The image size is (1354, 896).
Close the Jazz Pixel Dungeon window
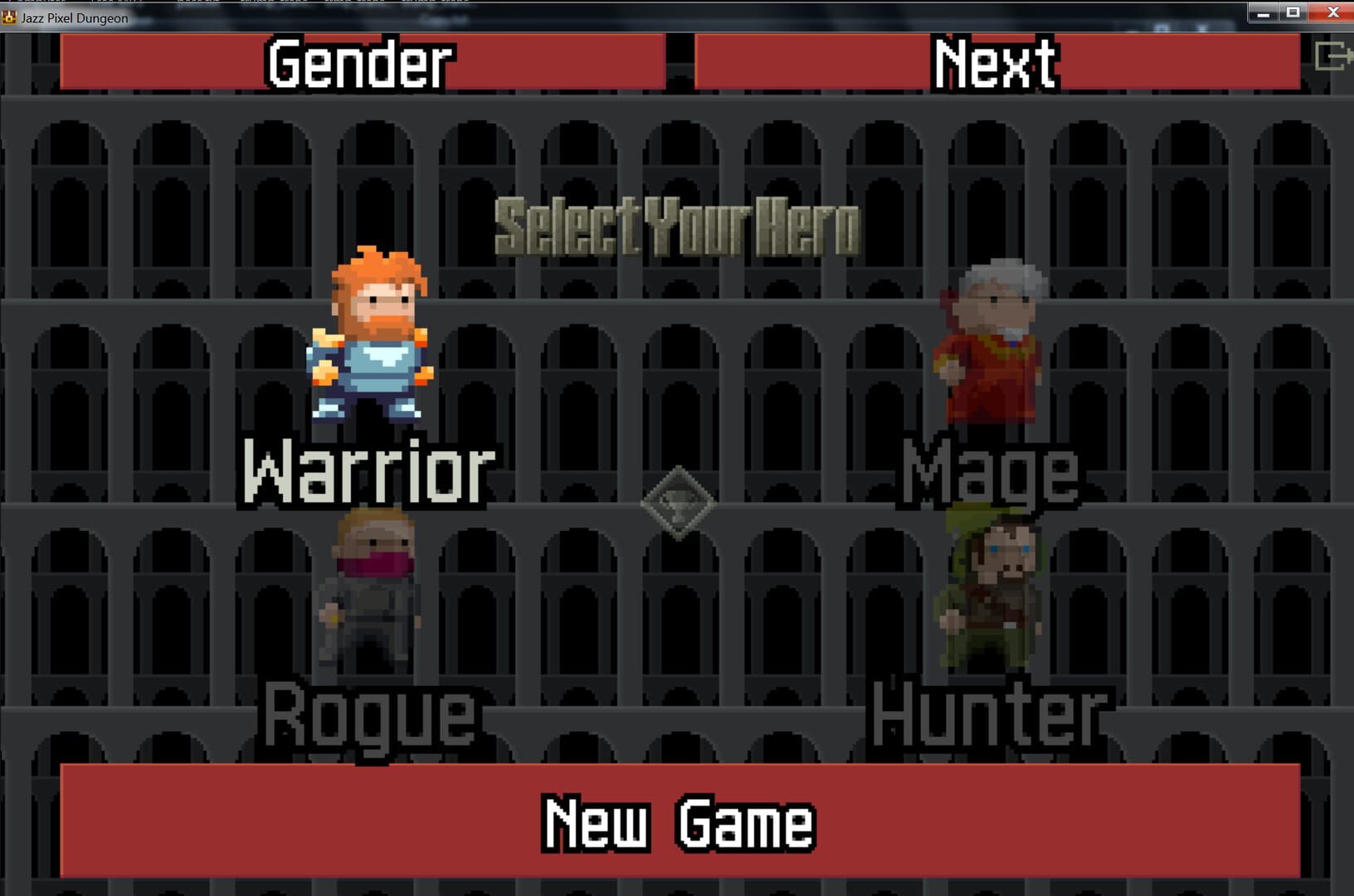(x=1332, y=12)
